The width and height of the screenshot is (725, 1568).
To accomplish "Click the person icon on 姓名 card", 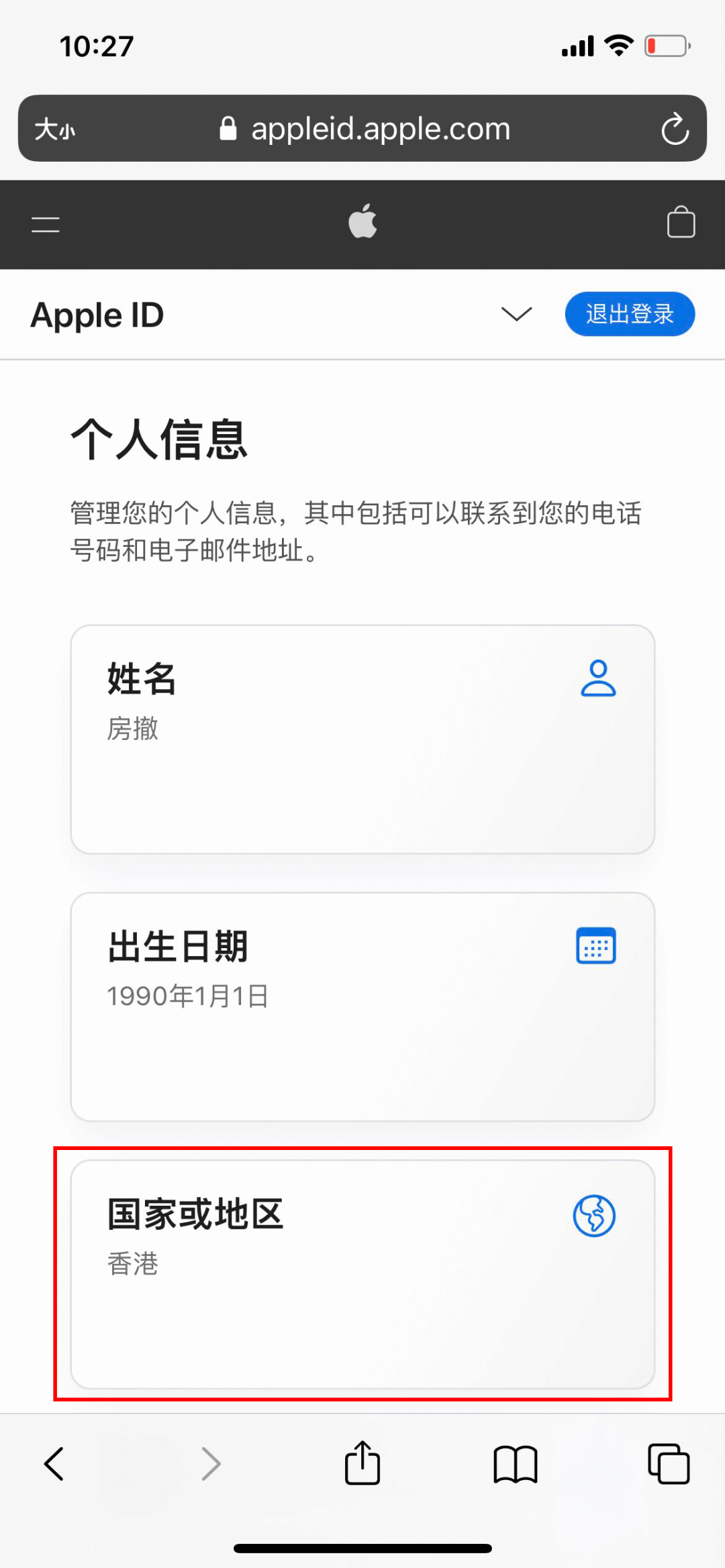I will click(598, 678).
